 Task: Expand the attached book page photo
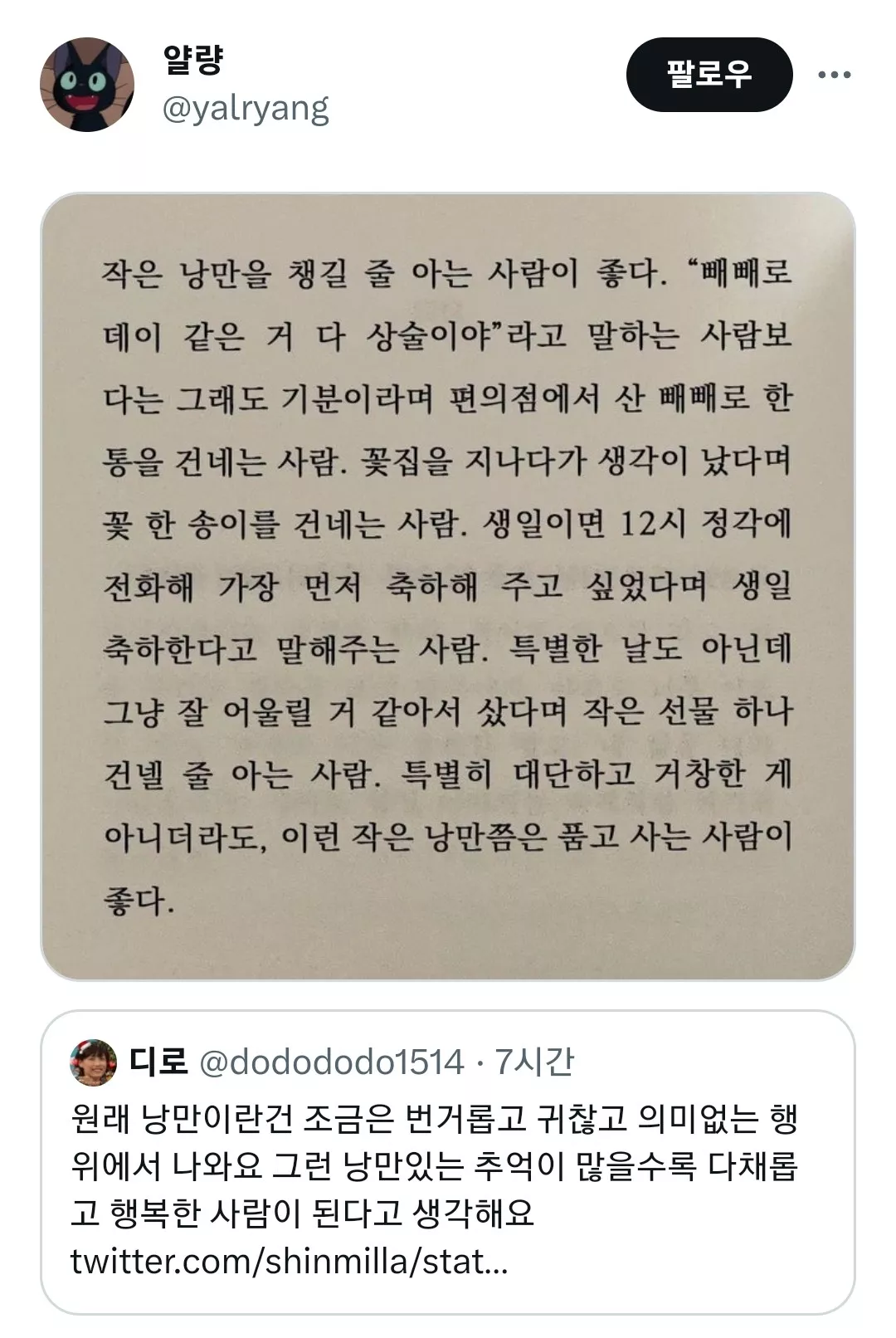click(448, 586)
